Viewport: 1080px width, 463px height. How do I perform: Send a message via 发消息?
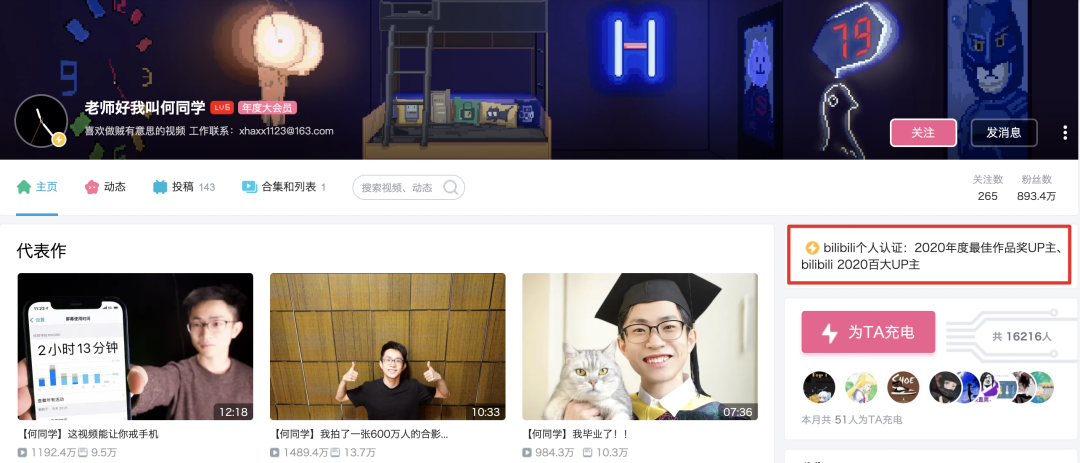[1003, 132]
